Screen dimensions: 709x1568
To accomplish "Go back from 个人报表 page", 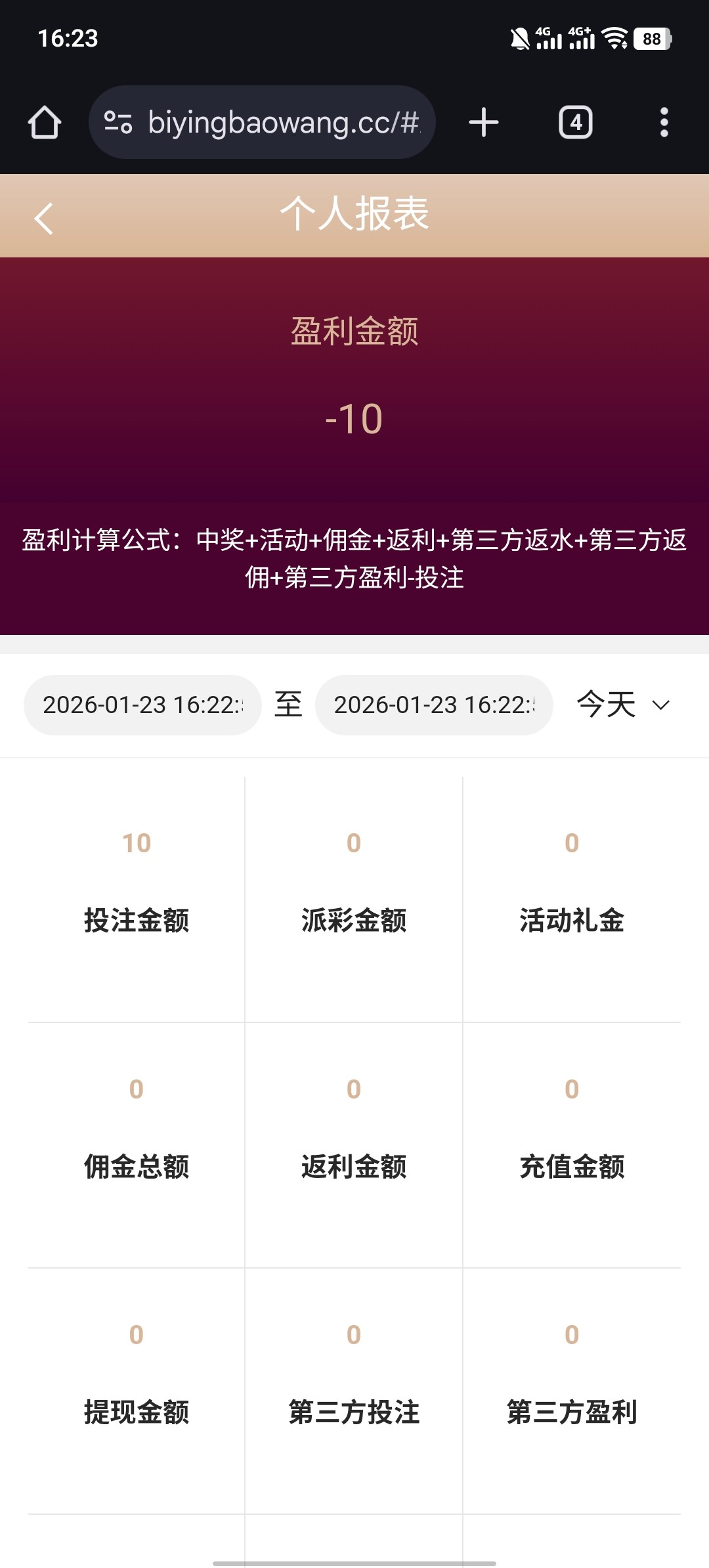I will 43,218.
